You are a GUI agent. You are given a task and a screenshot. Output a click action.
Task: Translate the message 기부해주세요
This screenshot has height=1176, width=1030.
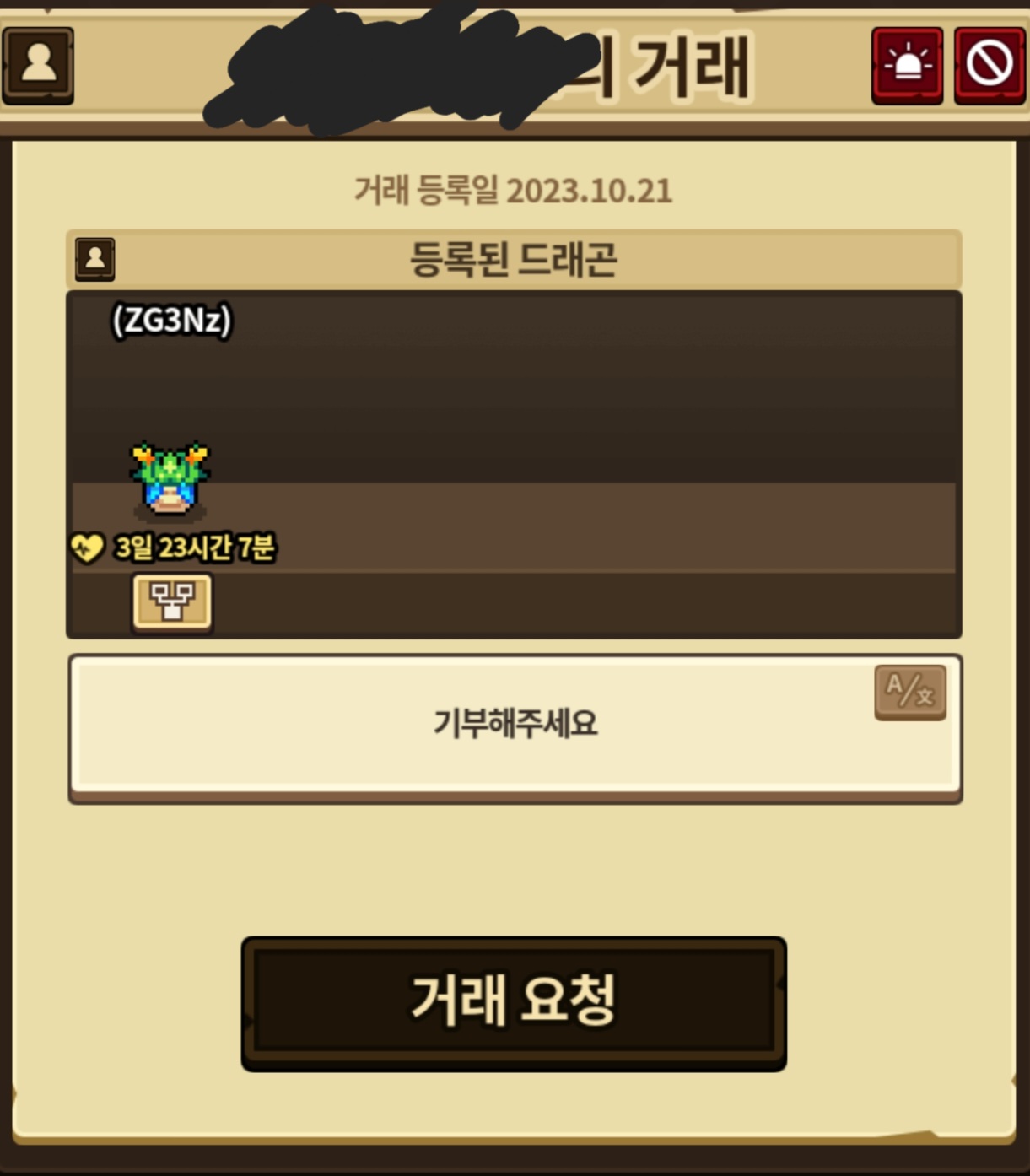pyautogui.click(x=910, y=692)
